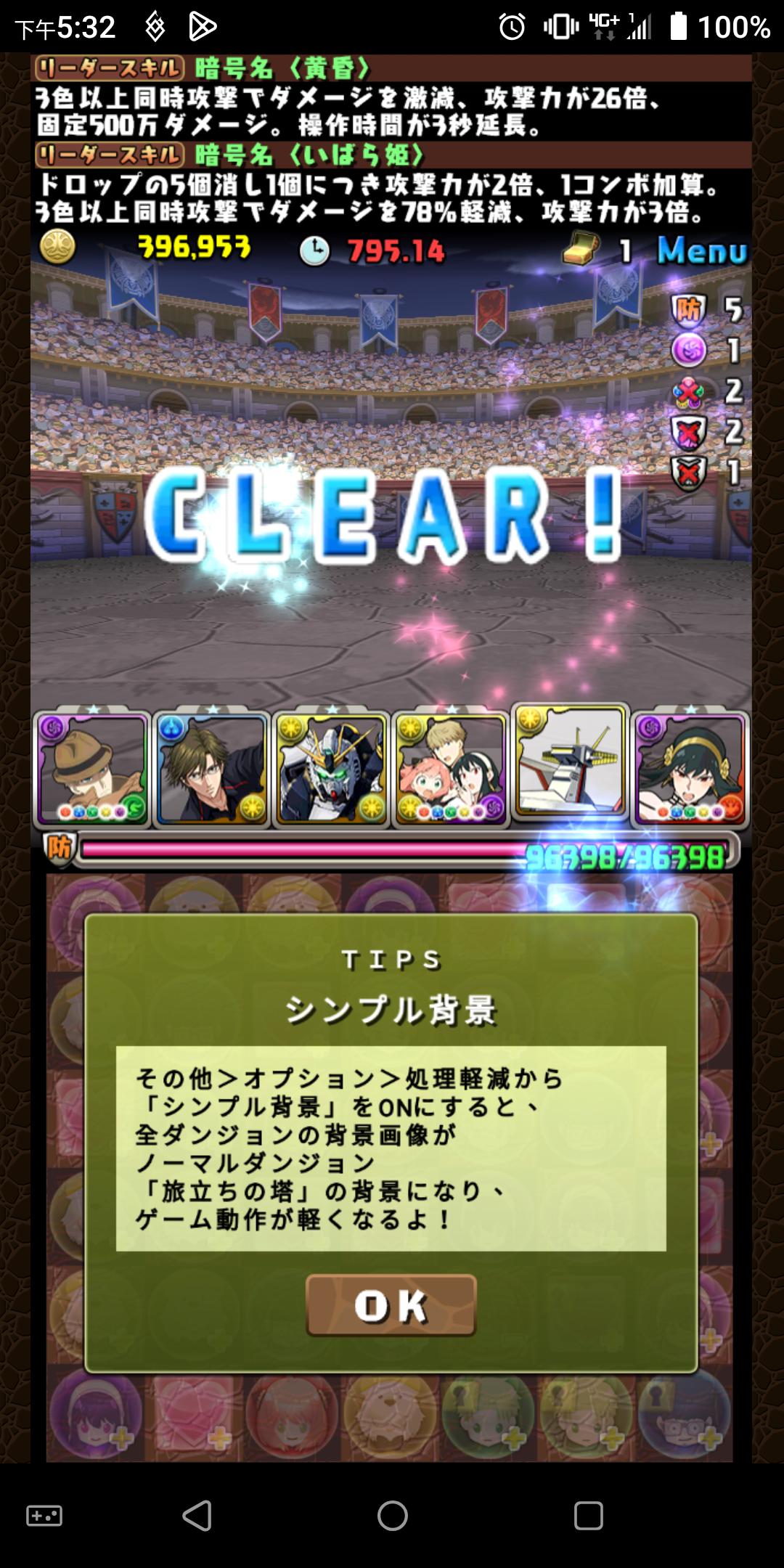Open the game controller navigation icon
The width and height of the screenshot is (784, 1568).
(44, 1516)
